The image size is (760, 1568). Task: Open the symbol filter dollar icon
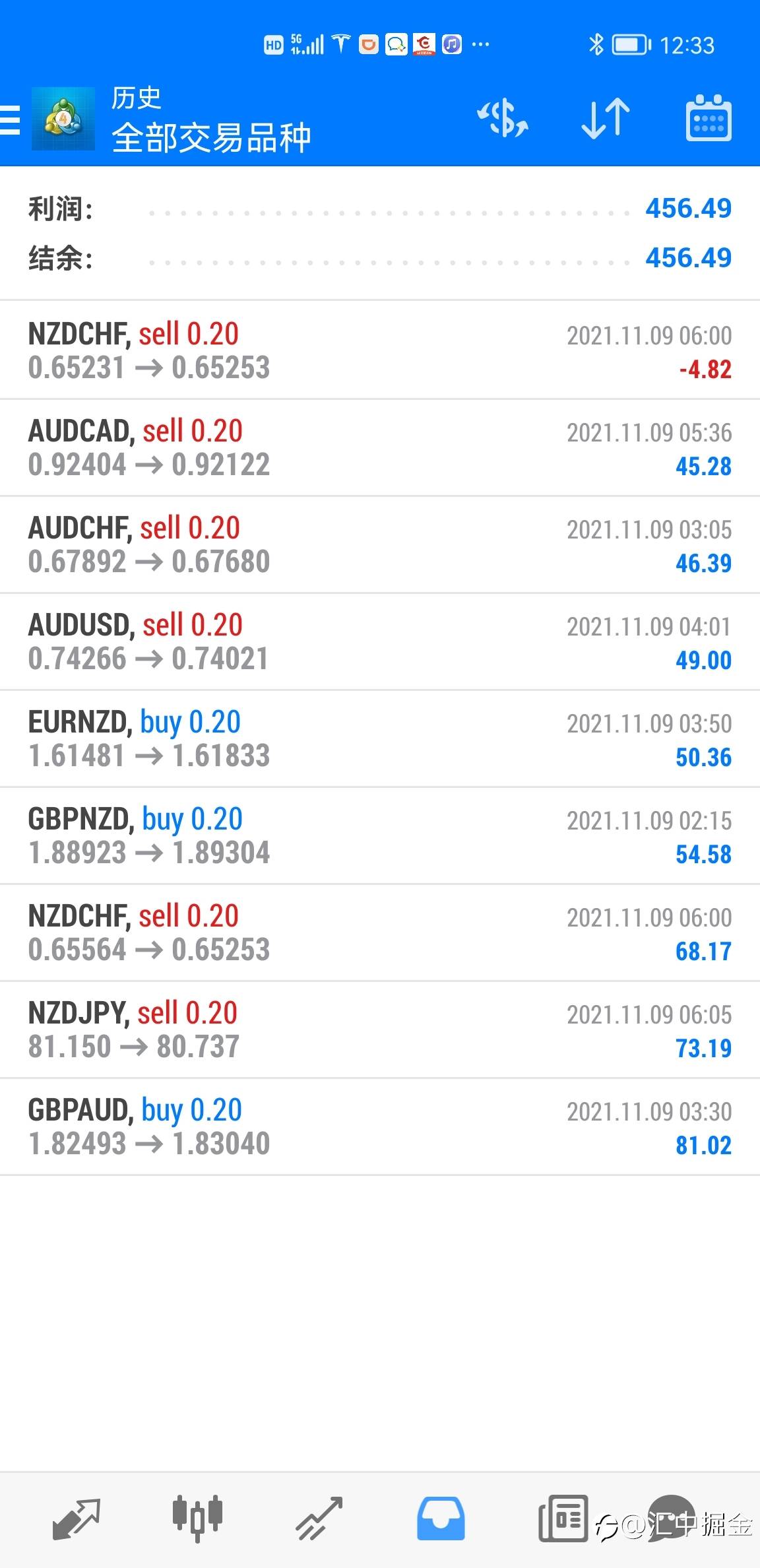click(x=503, y=119)
